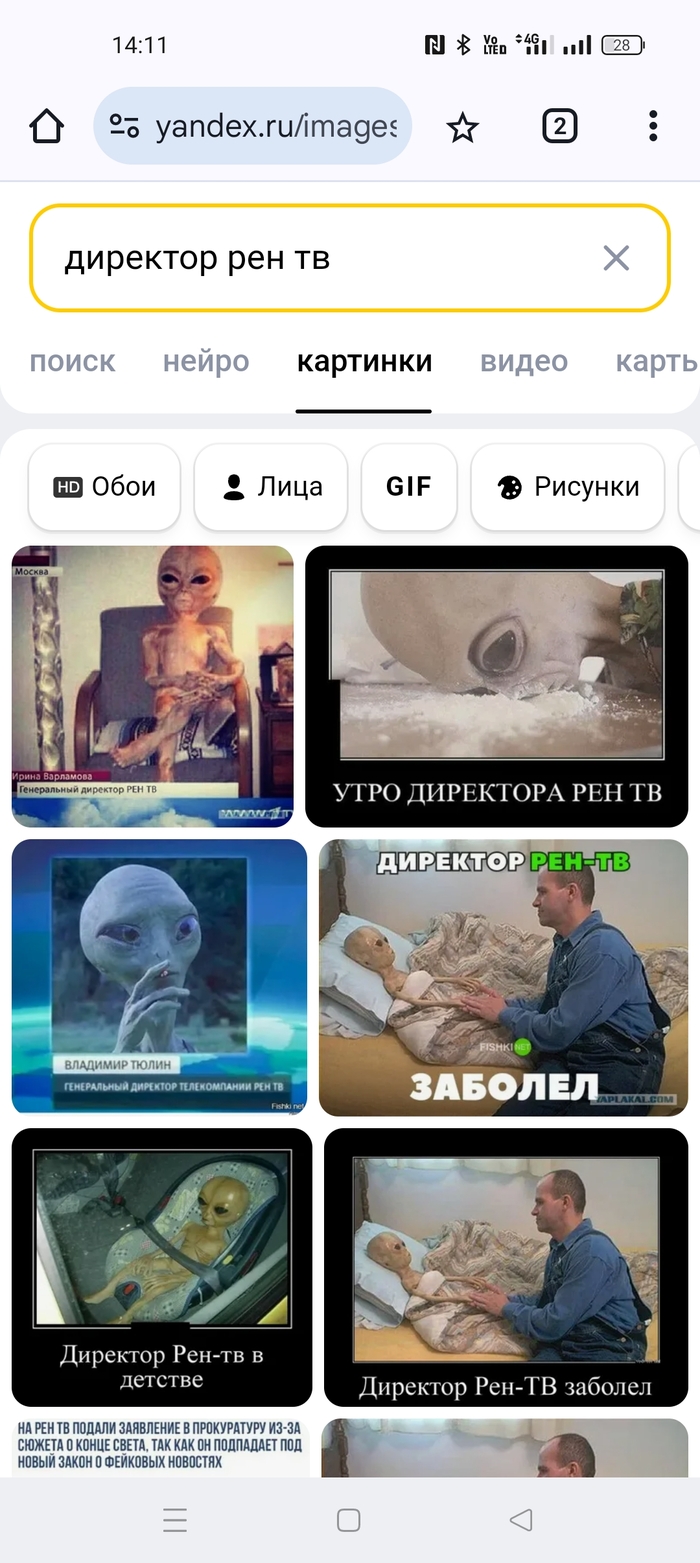Image resolution: width=700 pixels, height=1563 pixels.
Task: Open the browser overflow menu
Action: point(652,126)
